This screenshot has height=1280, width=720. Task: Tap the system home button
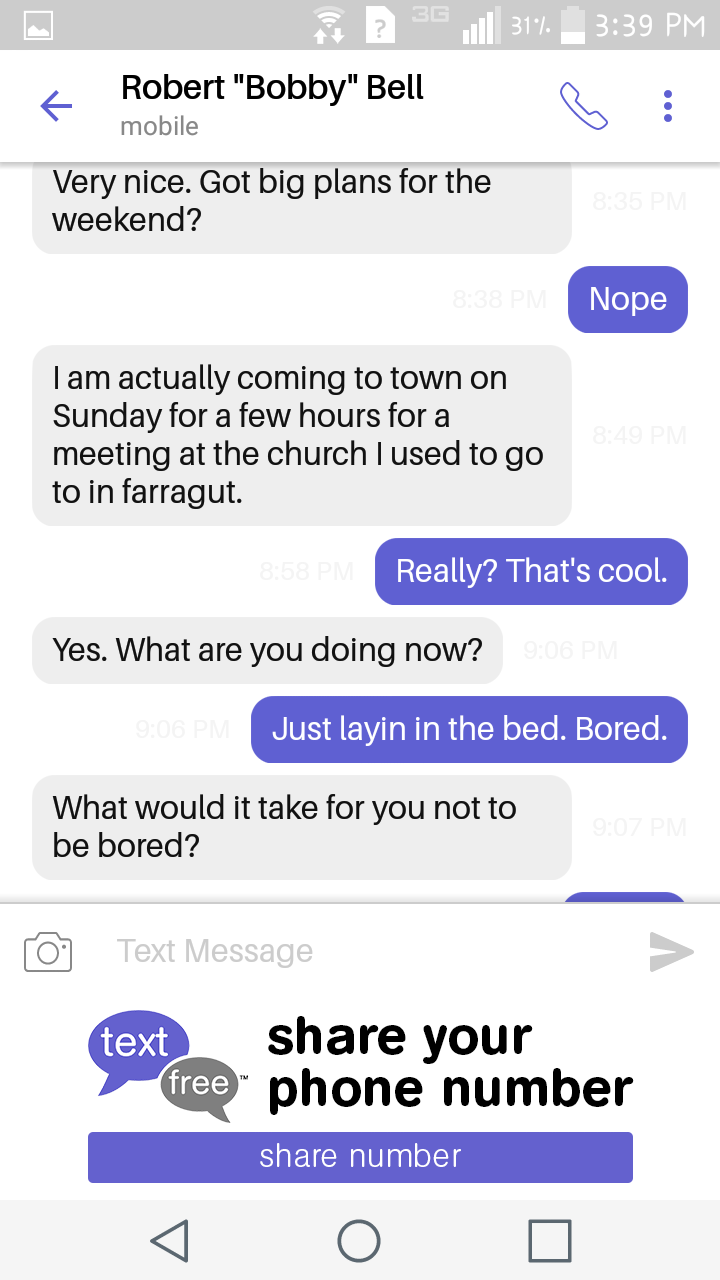359,1241
